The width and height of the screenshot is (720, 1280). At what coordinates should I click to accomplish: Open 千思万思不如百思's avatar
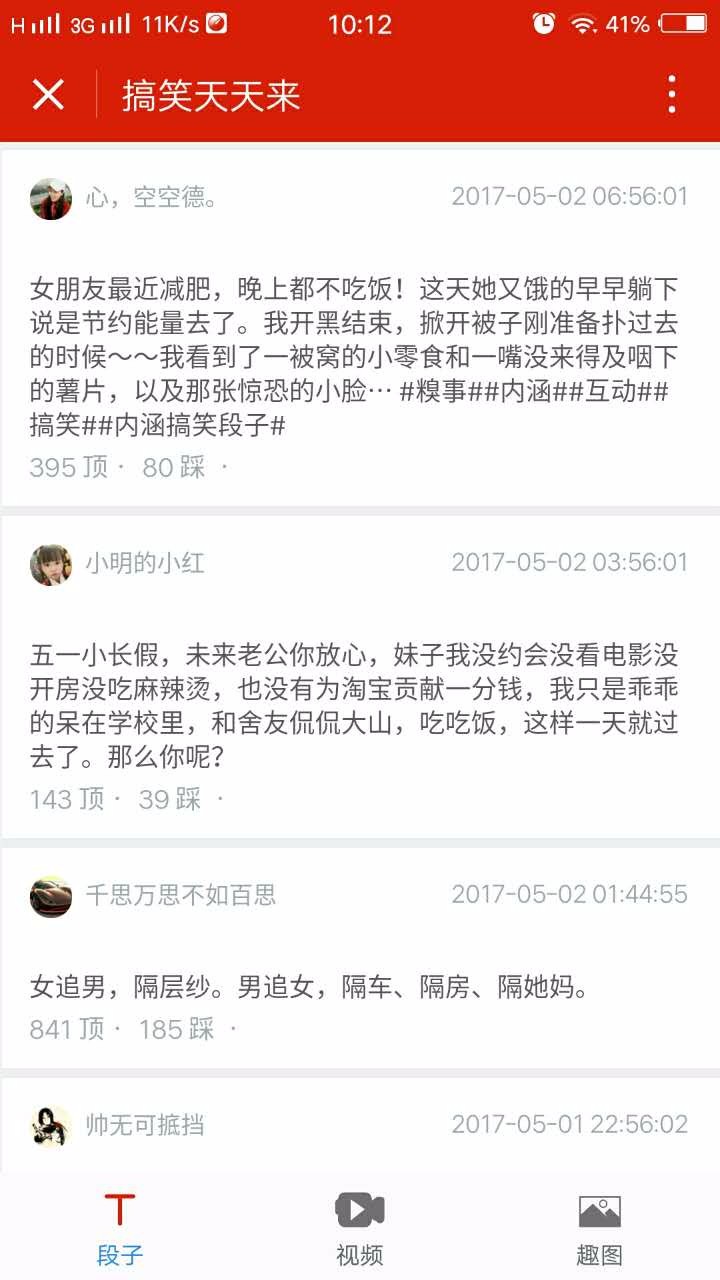pos(51,896)
